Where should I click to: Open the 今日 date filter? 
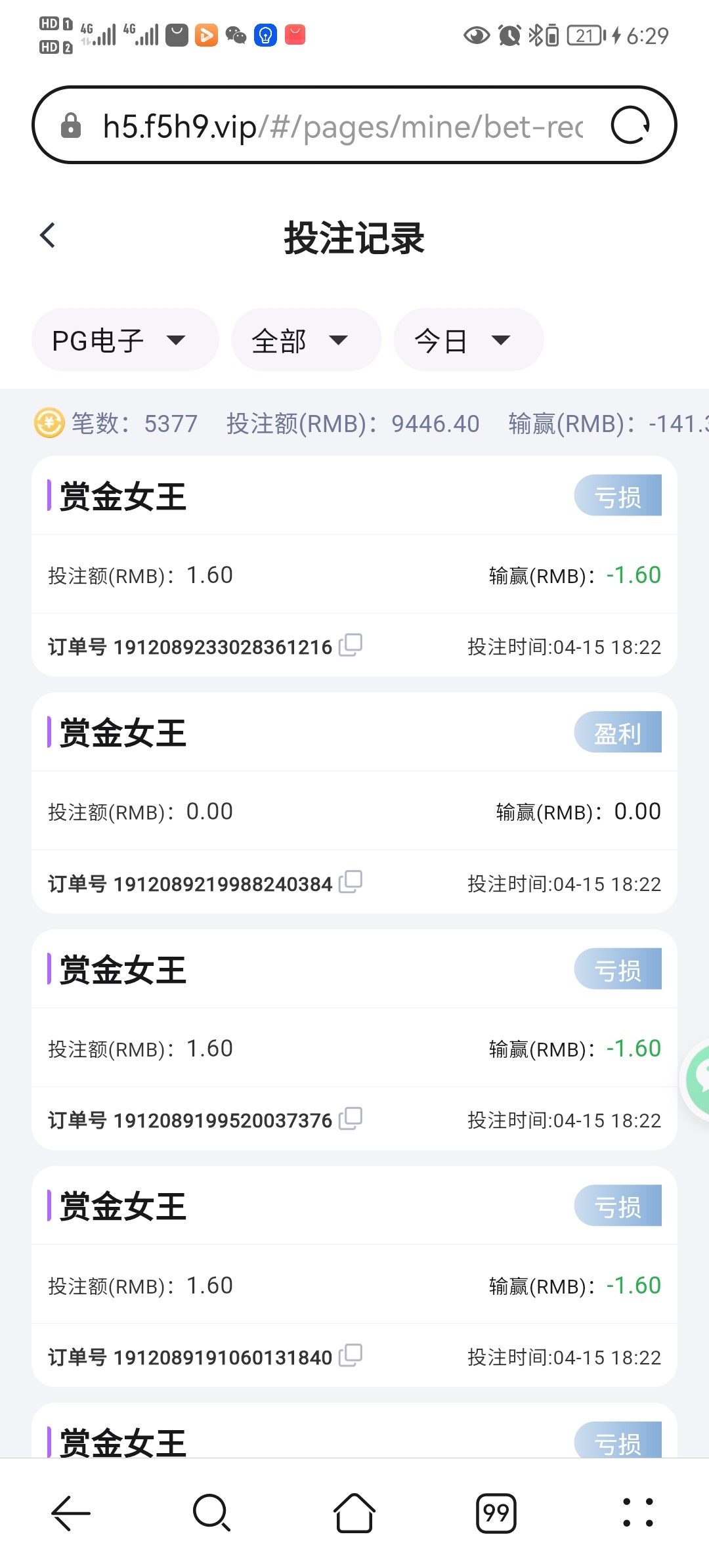pos(468,340)
